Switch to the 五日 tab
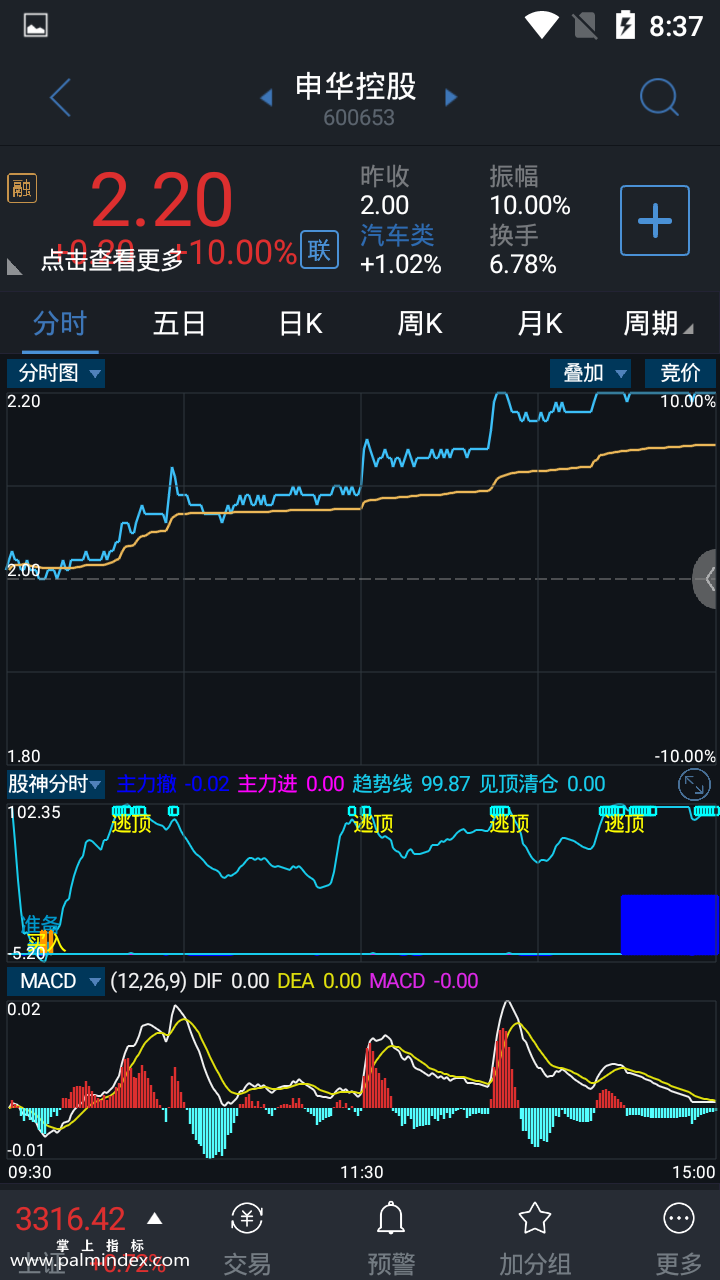This screenshot has height=1280, width=720. (x=179, y=324)
